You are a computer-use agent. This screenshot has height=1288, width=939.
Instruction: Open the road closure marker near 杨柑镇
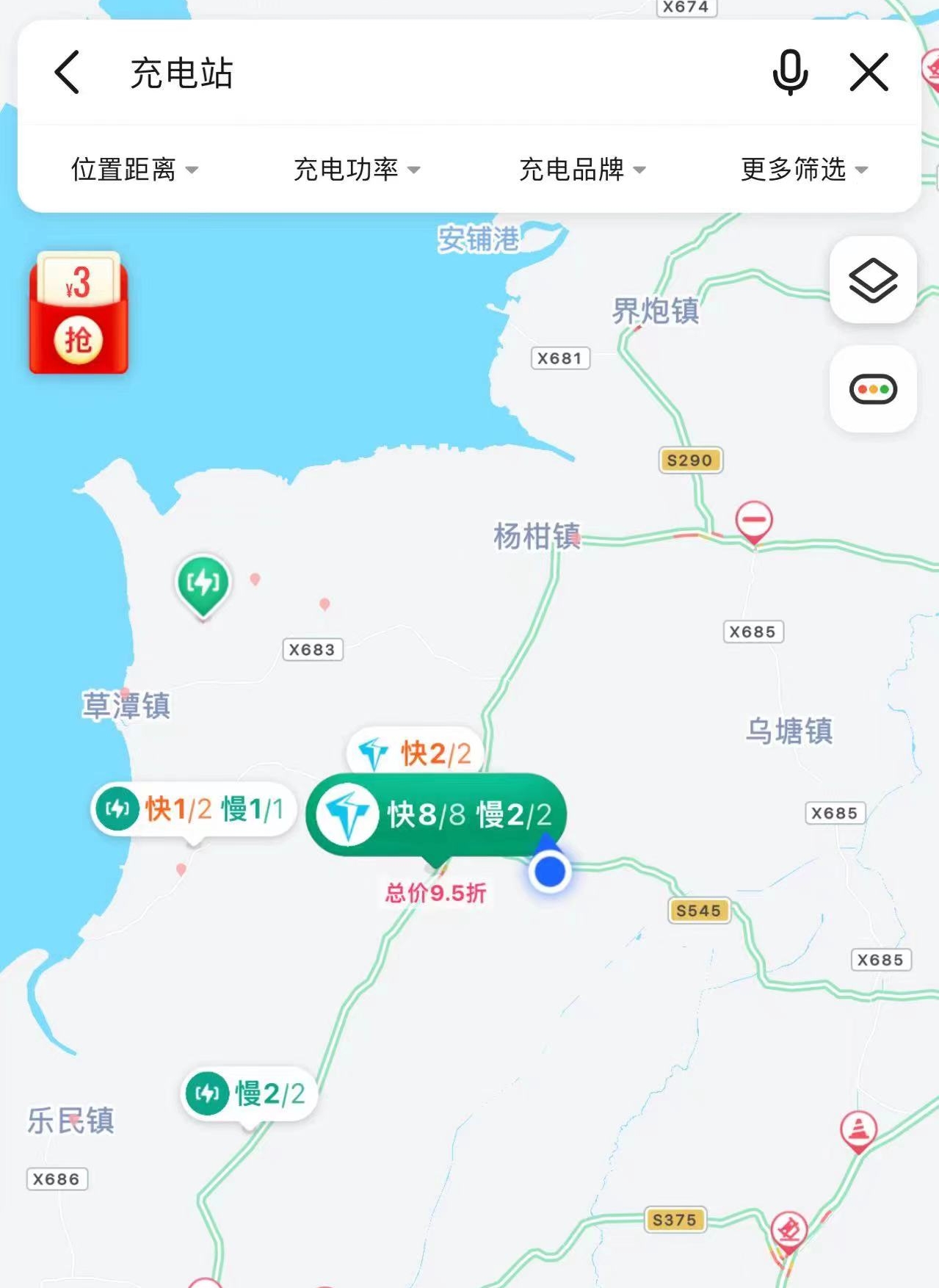click(x=753, y=522)
